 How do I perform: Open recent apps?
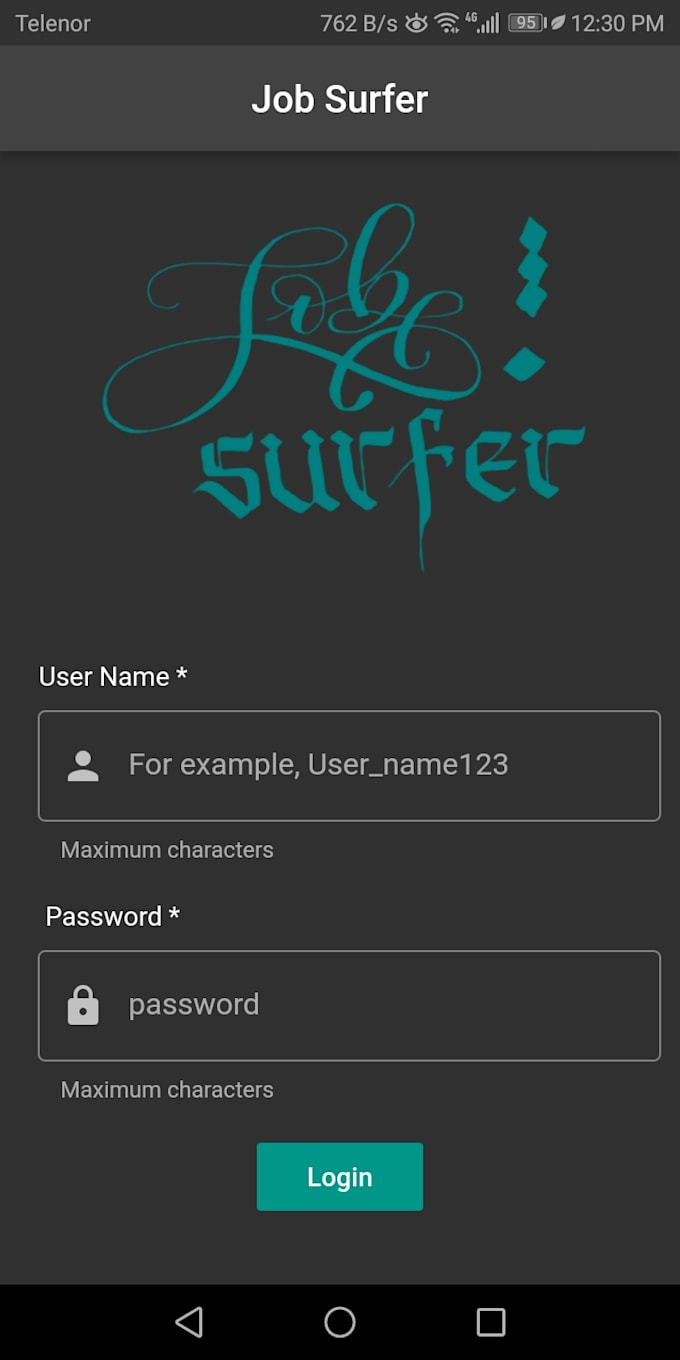coord(490,1322)
